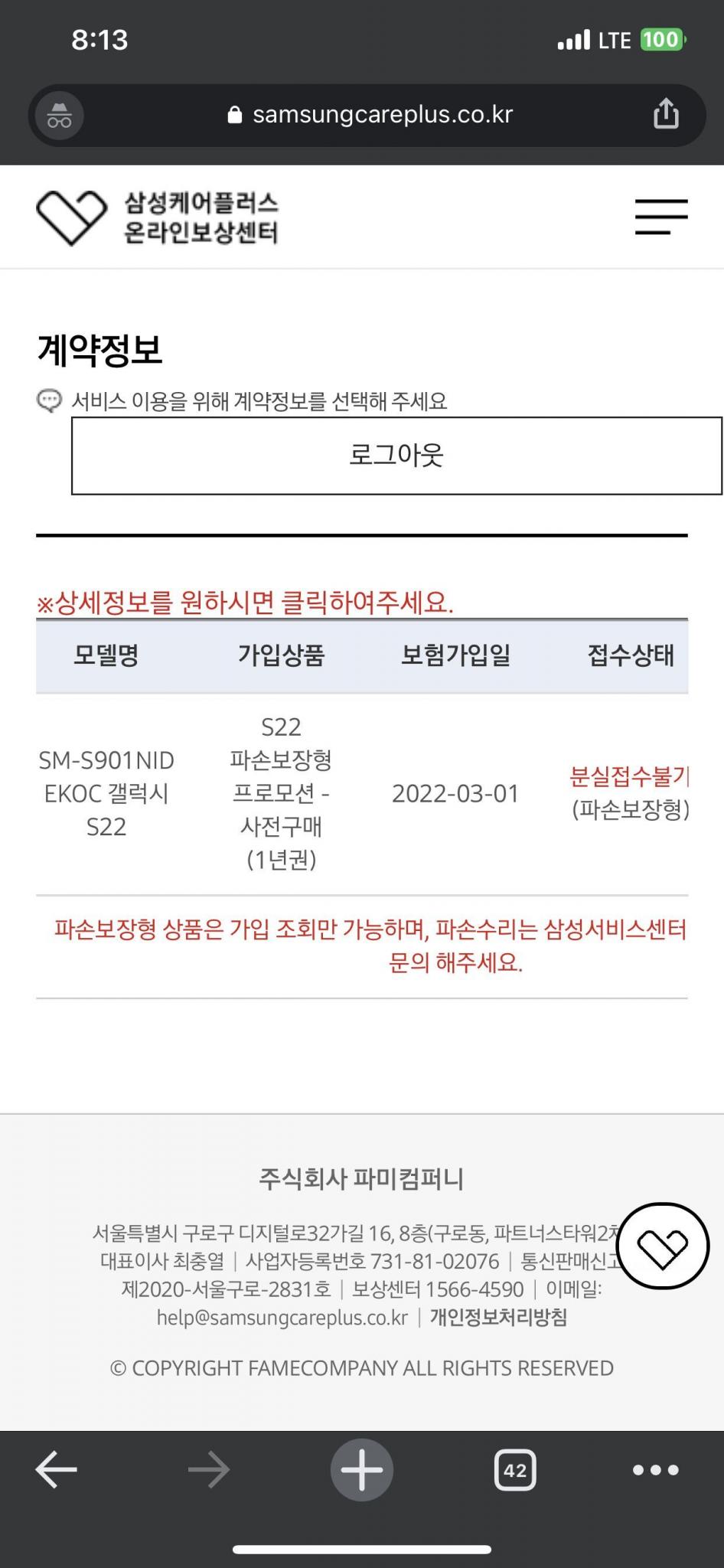Screen dimensions: 724x1568
Task: Go back in the browser
Action: point(56,1469)
